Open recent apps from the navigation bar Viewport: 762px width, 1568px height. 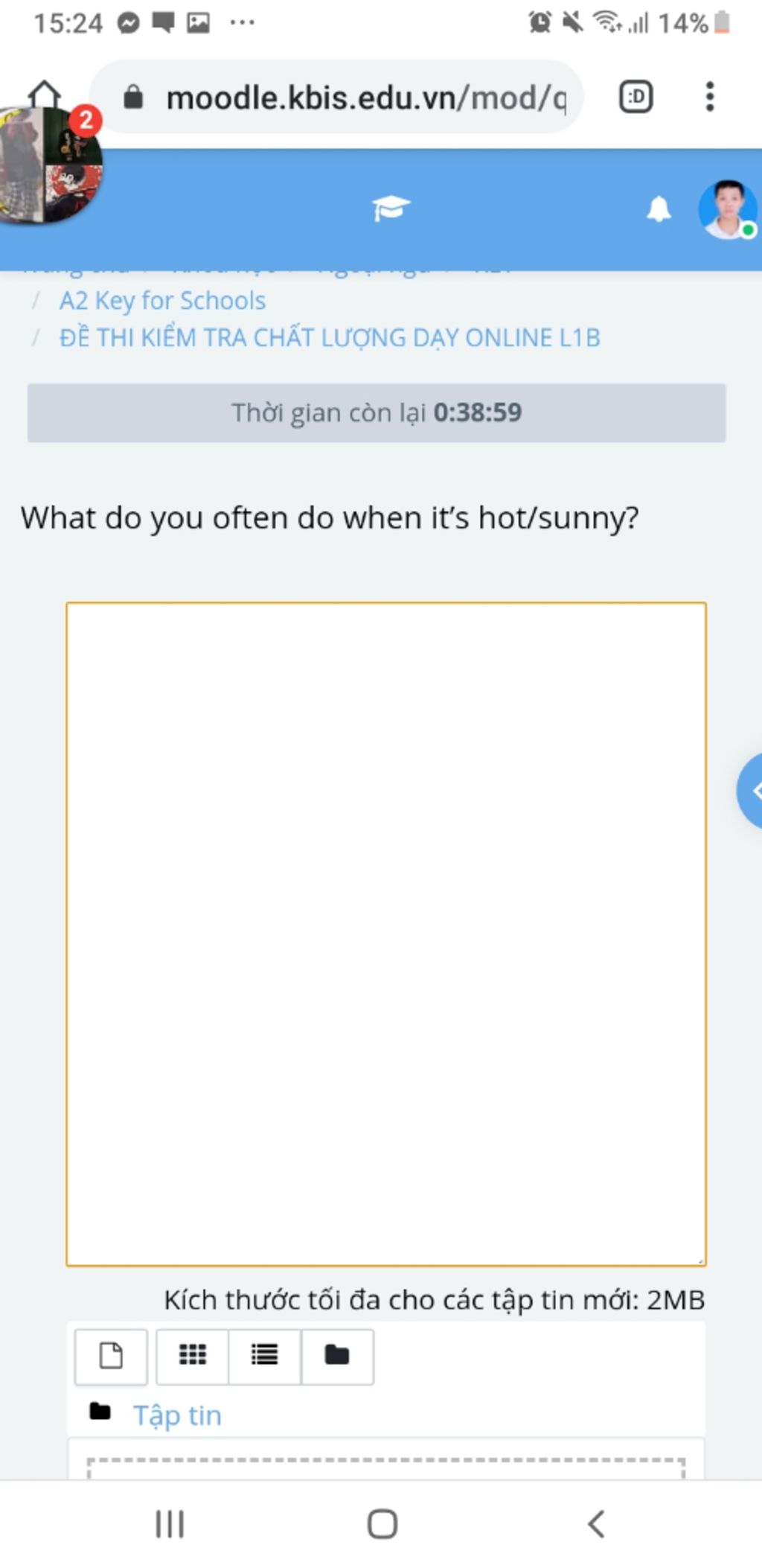pyautogui.click(x=170, y=1524)
